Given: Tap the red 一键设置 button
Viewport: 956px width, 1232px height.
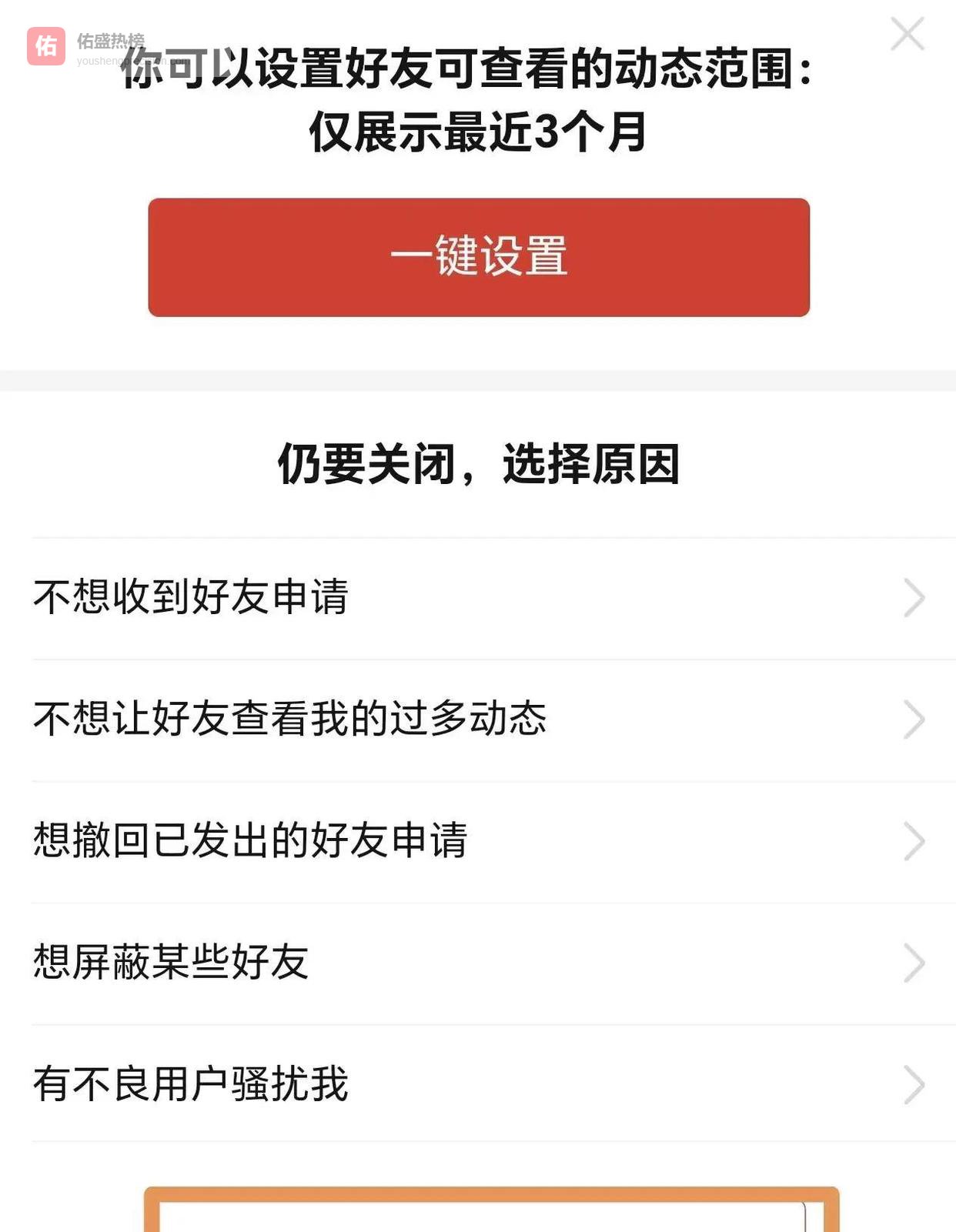Looking at the screenshot, I should point(478,257).
